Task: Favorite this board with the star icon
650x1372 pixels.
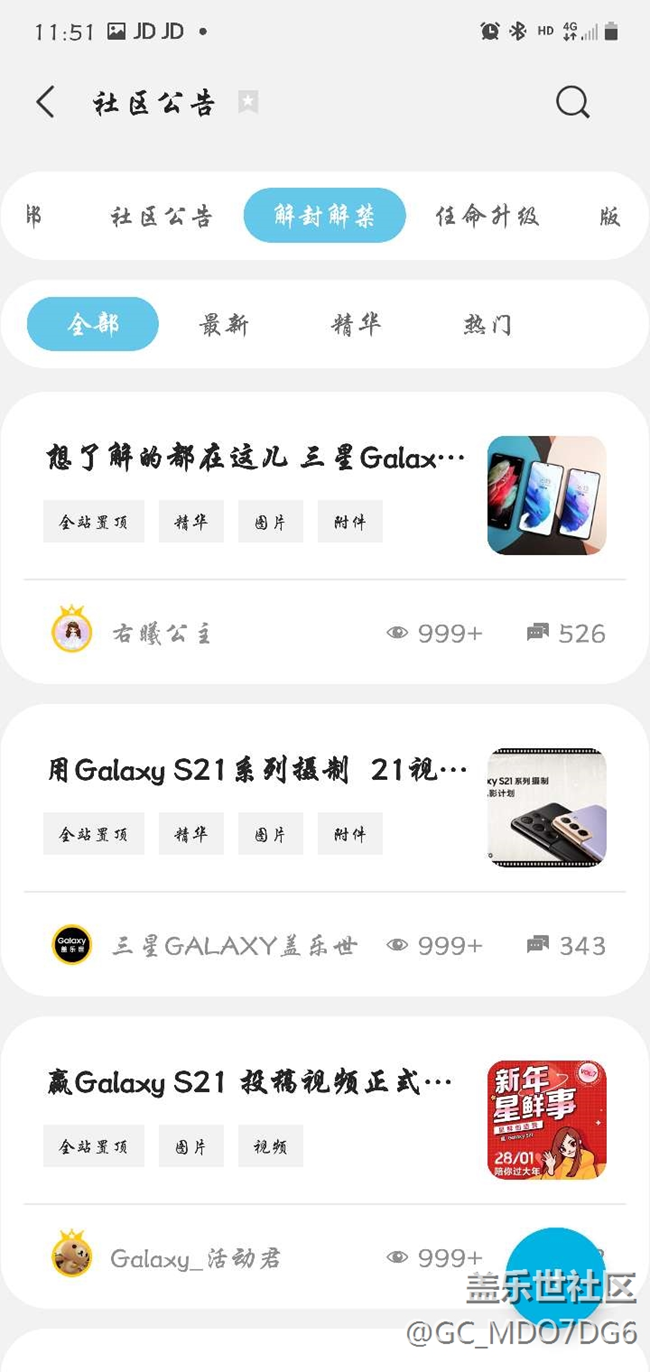Action: 248,102
